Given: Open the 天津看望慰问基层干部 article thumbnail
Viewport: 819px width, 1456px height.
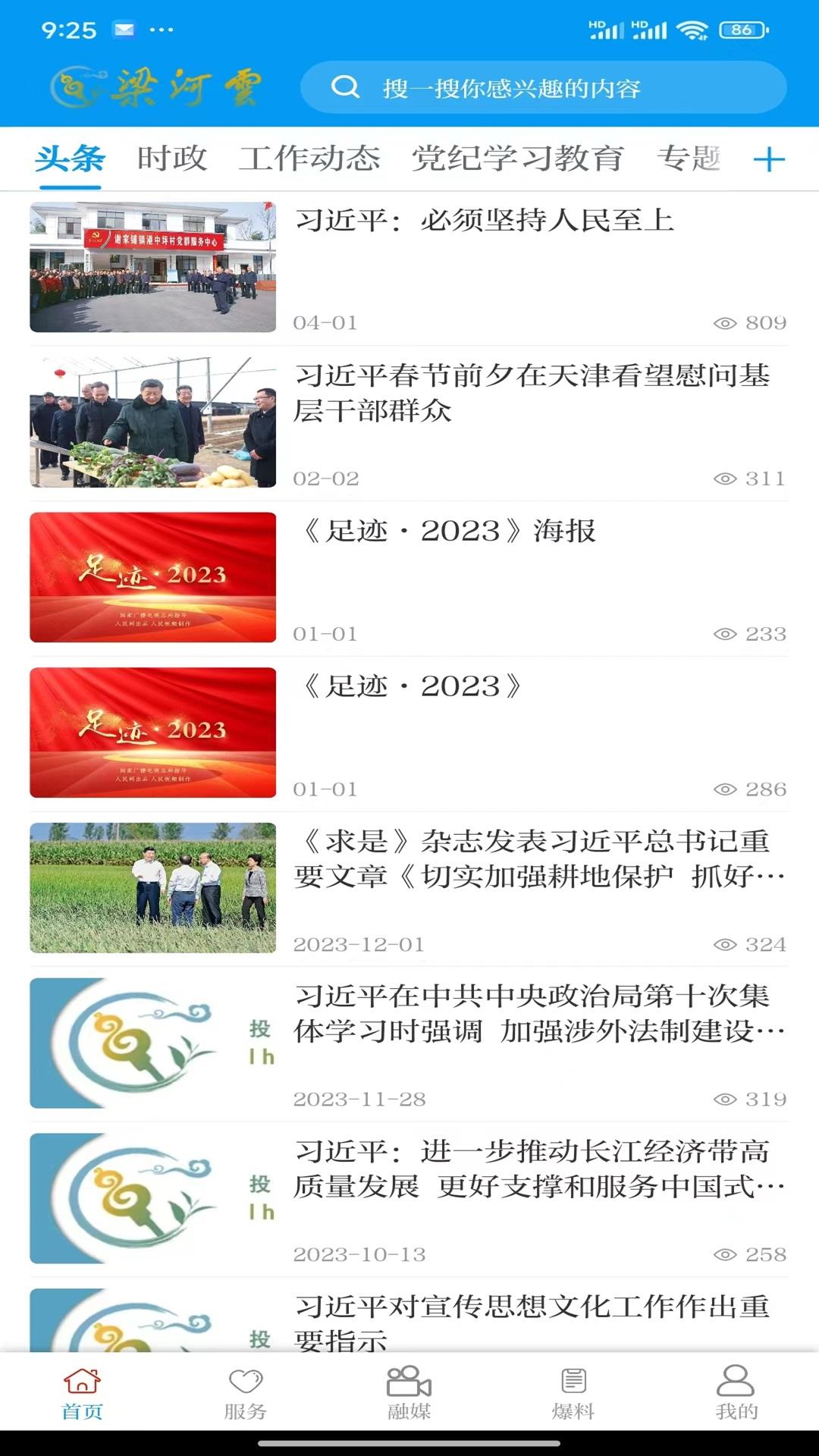Looking at the screenshot, I should pyautogui.click(x=153, y=421).
